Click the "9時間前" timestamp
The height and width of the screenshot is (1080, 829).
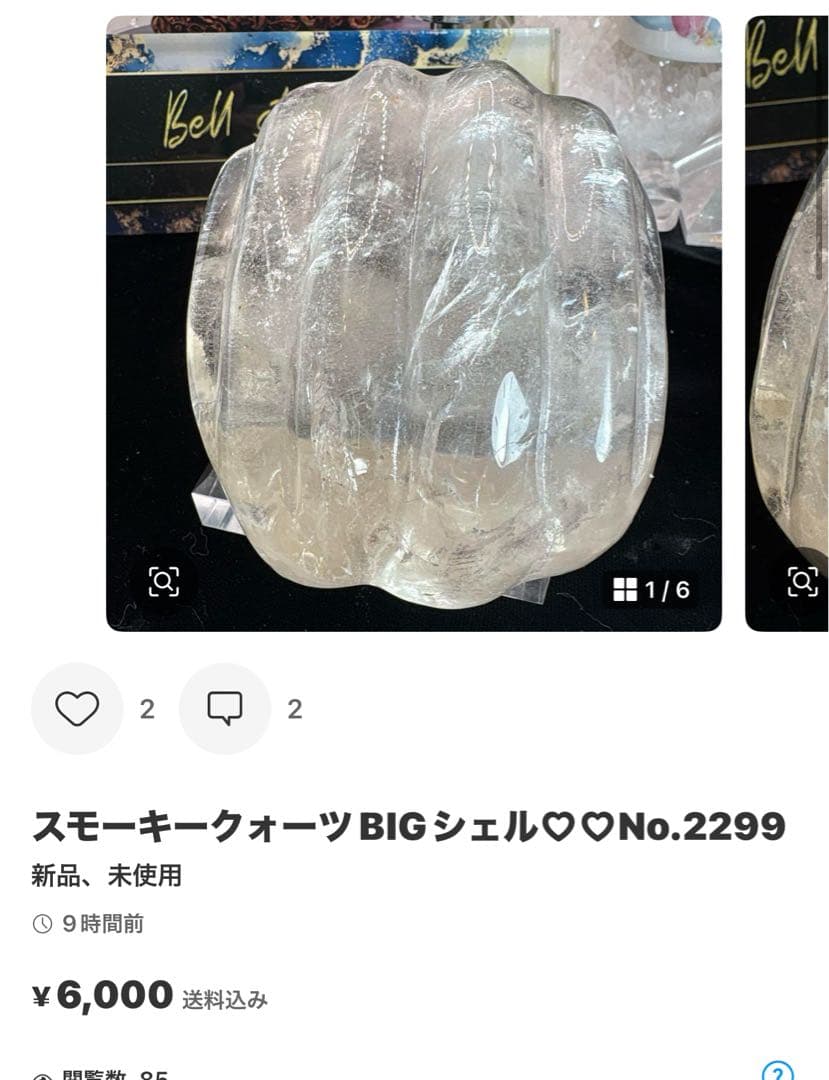click(102, 927)
